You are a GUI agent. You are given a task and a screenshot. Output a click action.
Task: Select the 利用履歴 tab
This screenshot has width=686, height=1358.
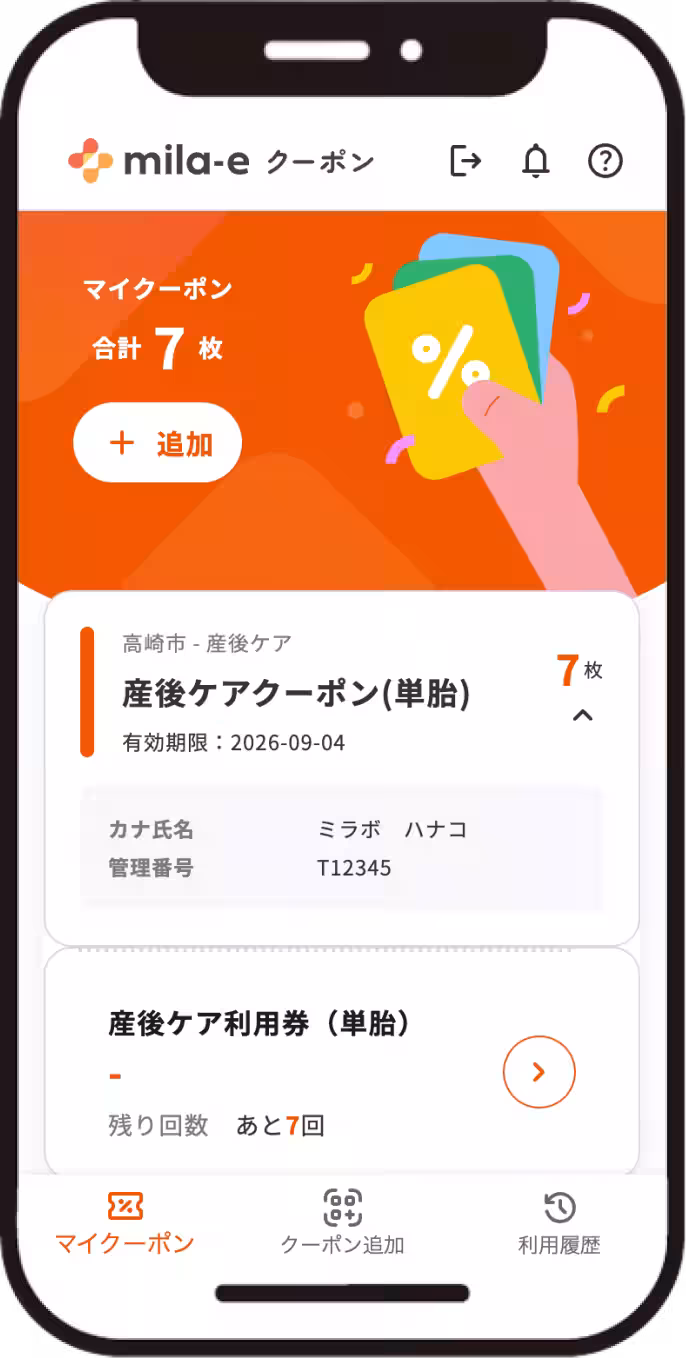point(559,1222)
